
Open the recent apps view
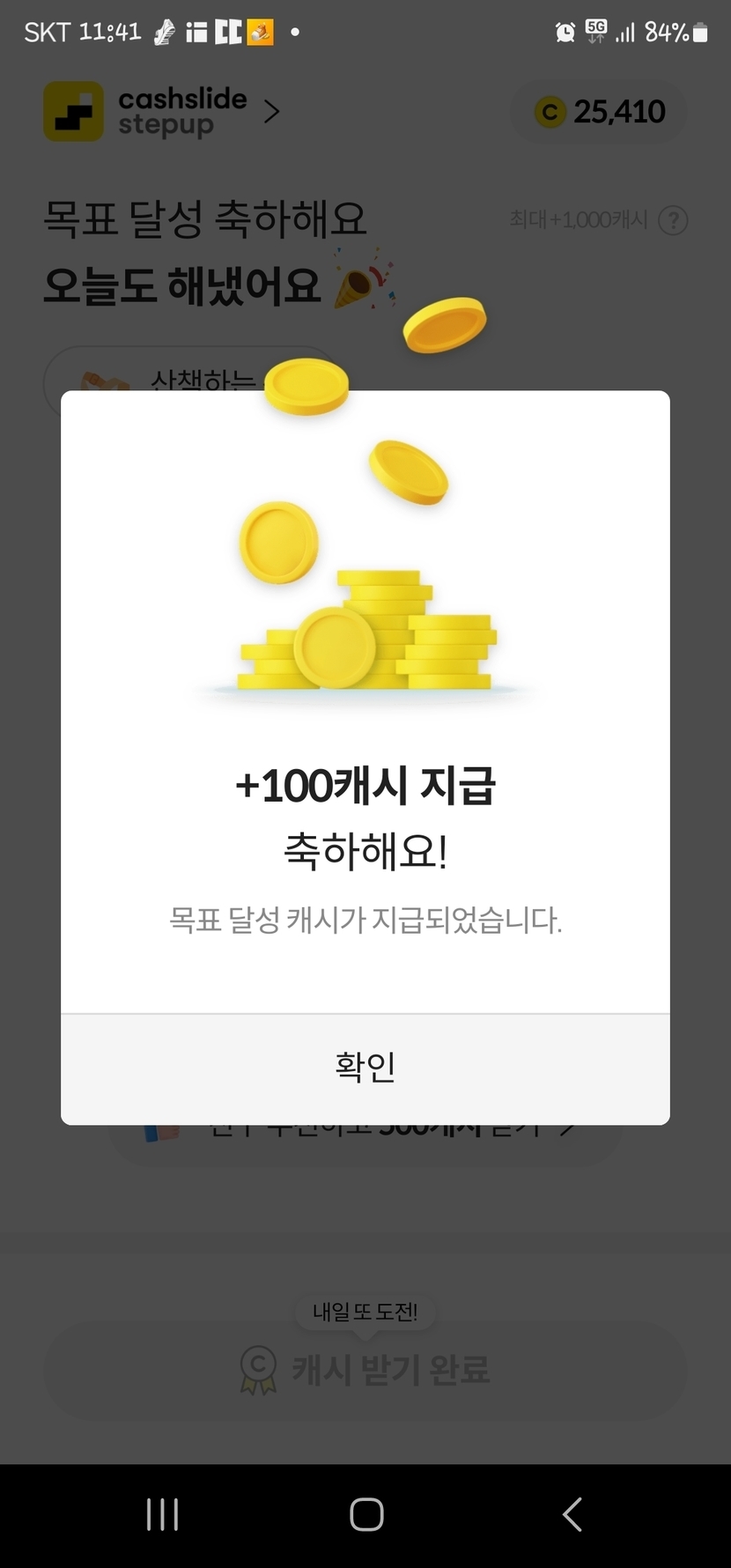163,1514
